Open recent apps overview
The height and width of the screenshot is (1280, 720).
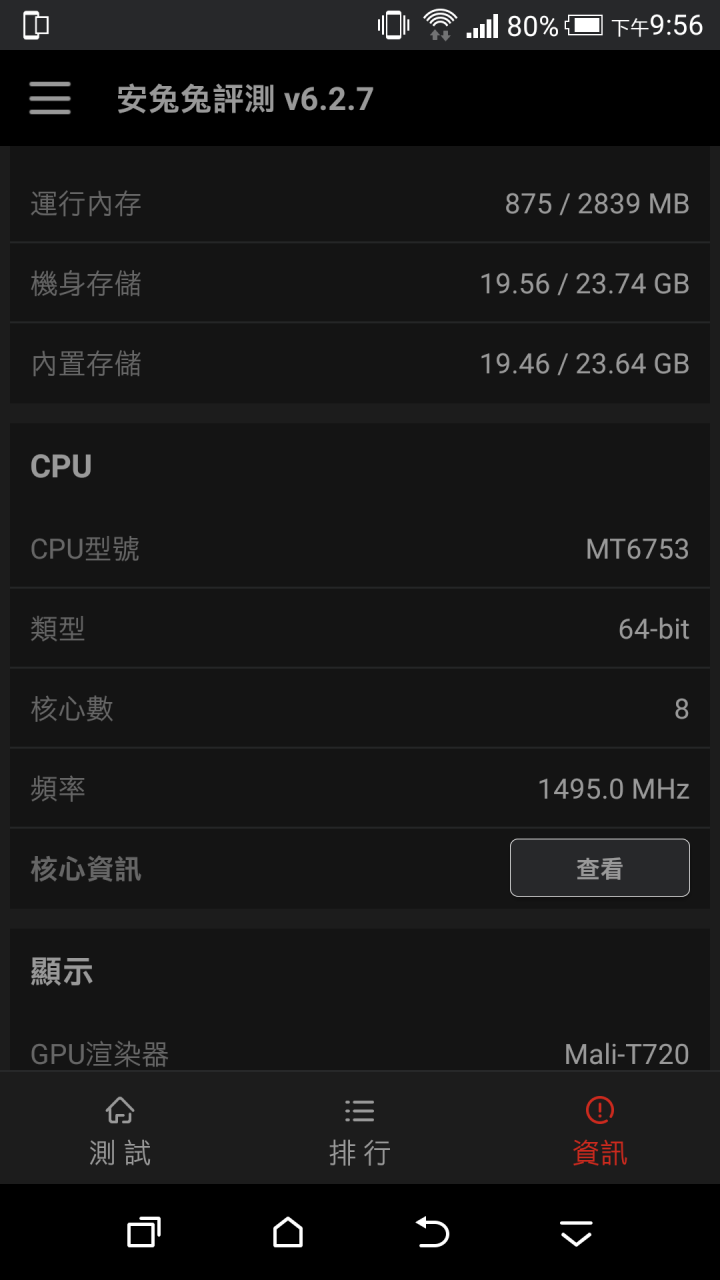click(x=144, y=1232)
